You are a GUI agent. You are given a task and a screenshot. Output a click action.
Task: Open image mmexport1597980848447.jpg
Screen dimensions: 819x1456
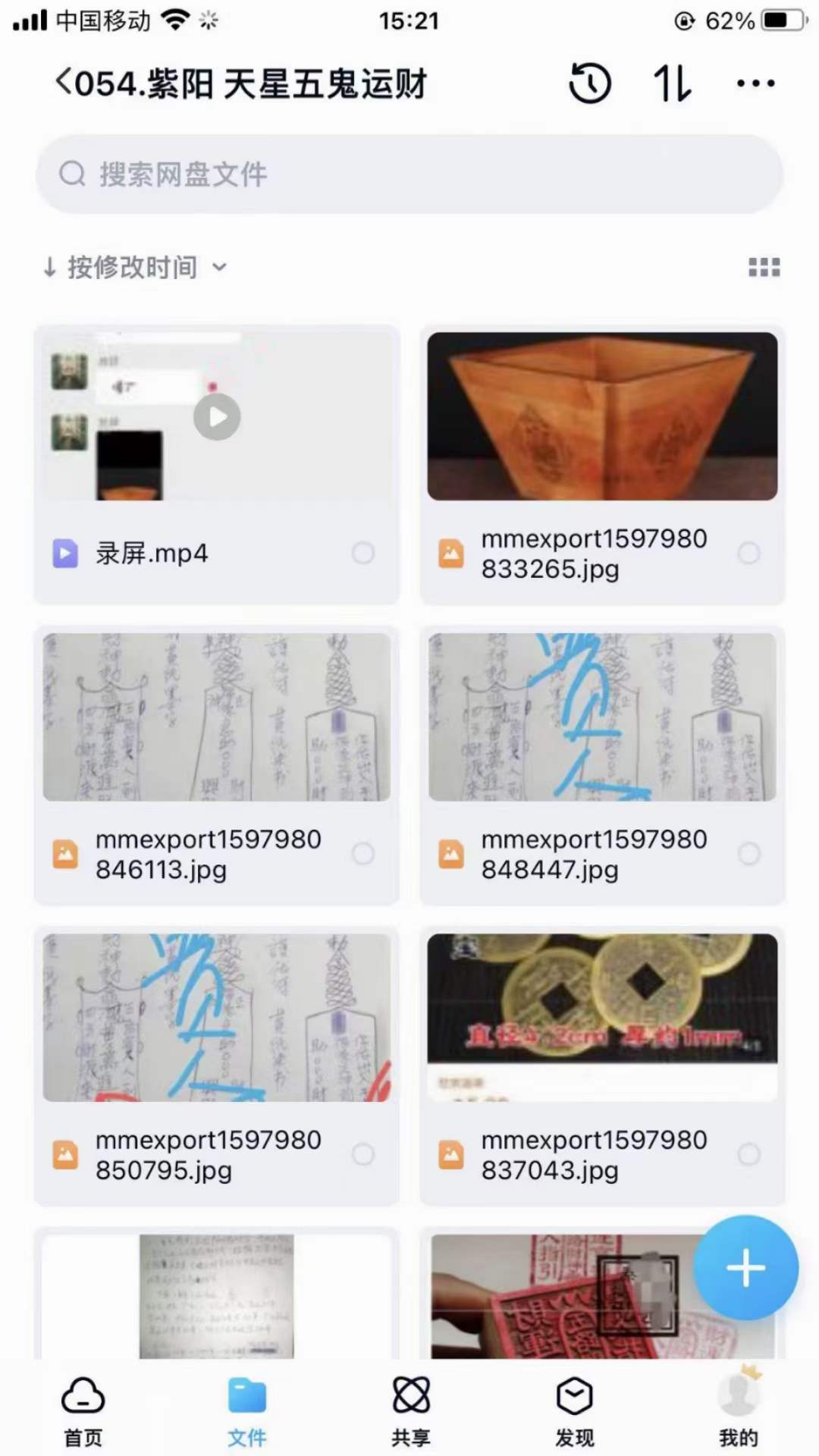(602, 717)
